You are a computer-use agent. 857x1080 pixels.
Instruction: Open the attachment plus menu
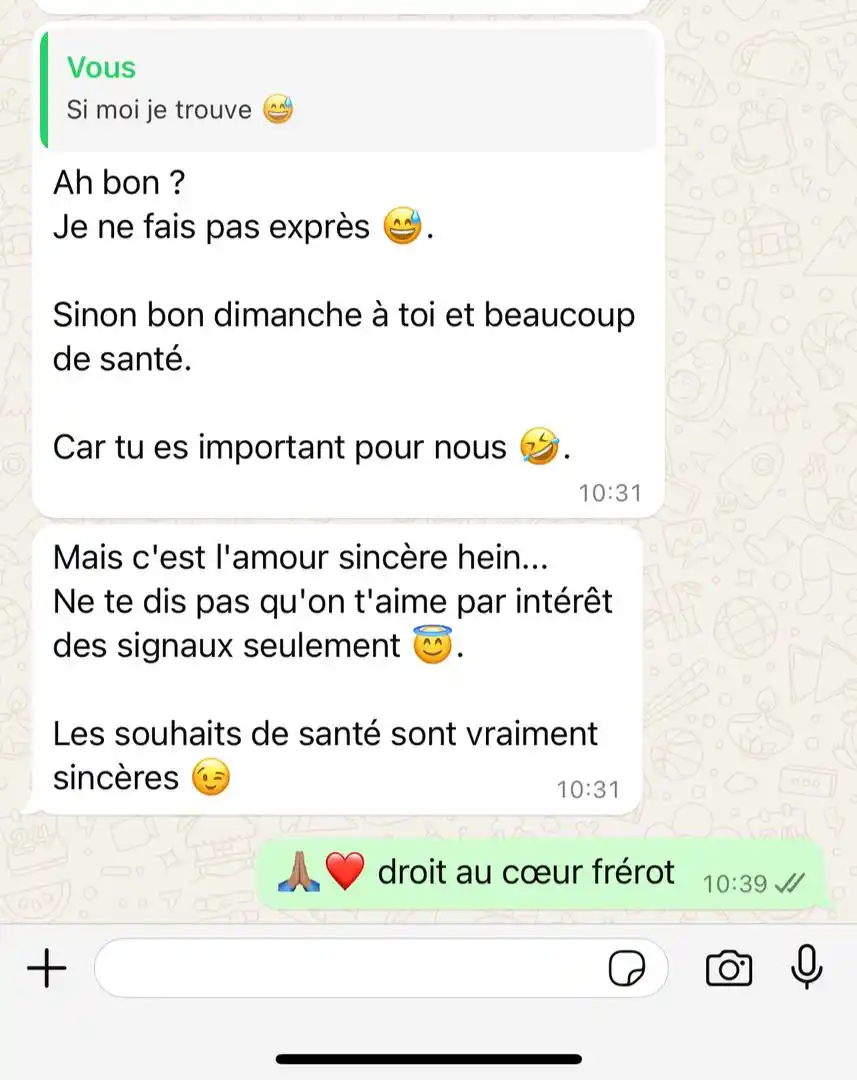click(x=46, y=968)
